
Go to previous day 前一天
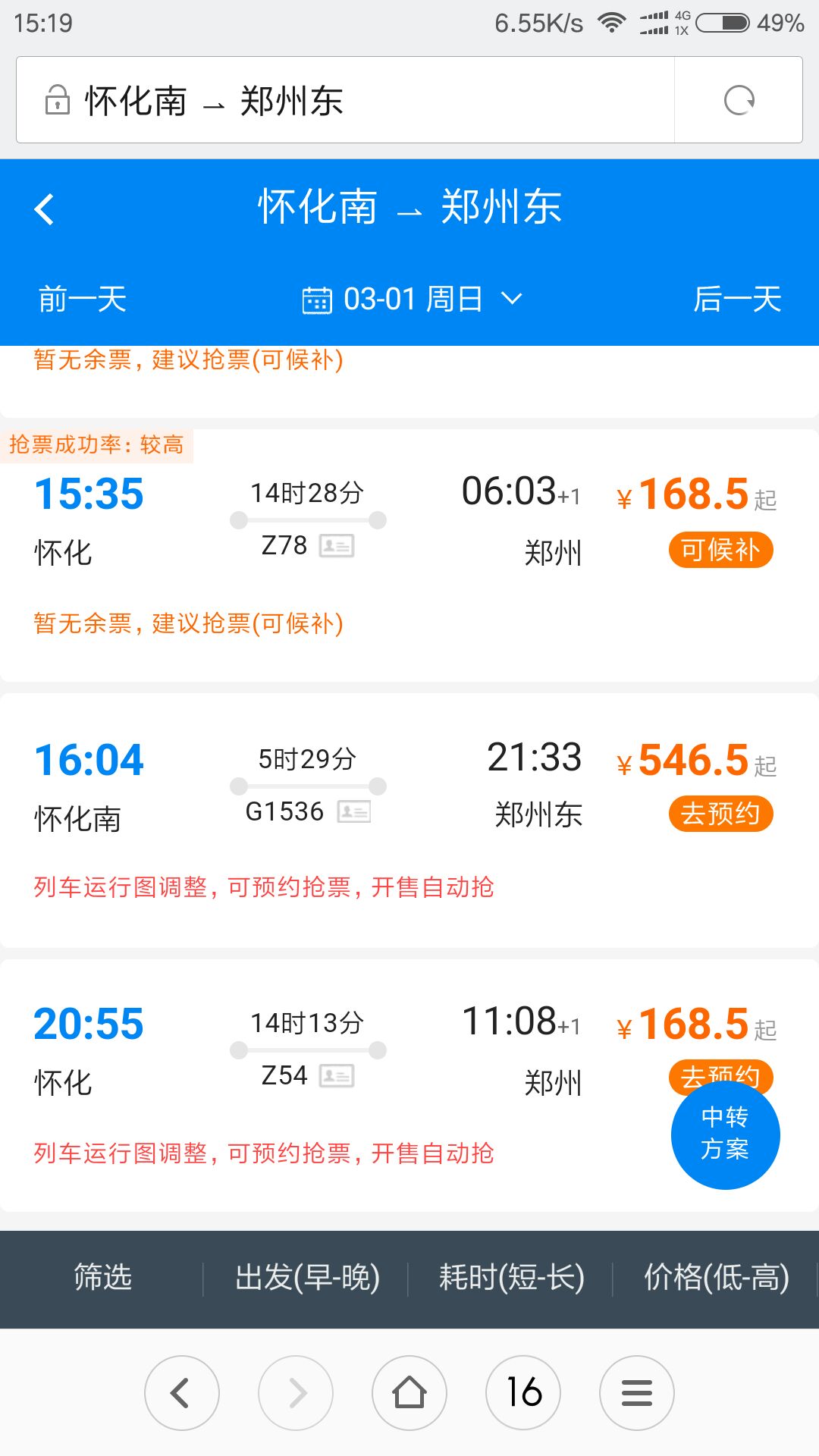coord(83,299)
